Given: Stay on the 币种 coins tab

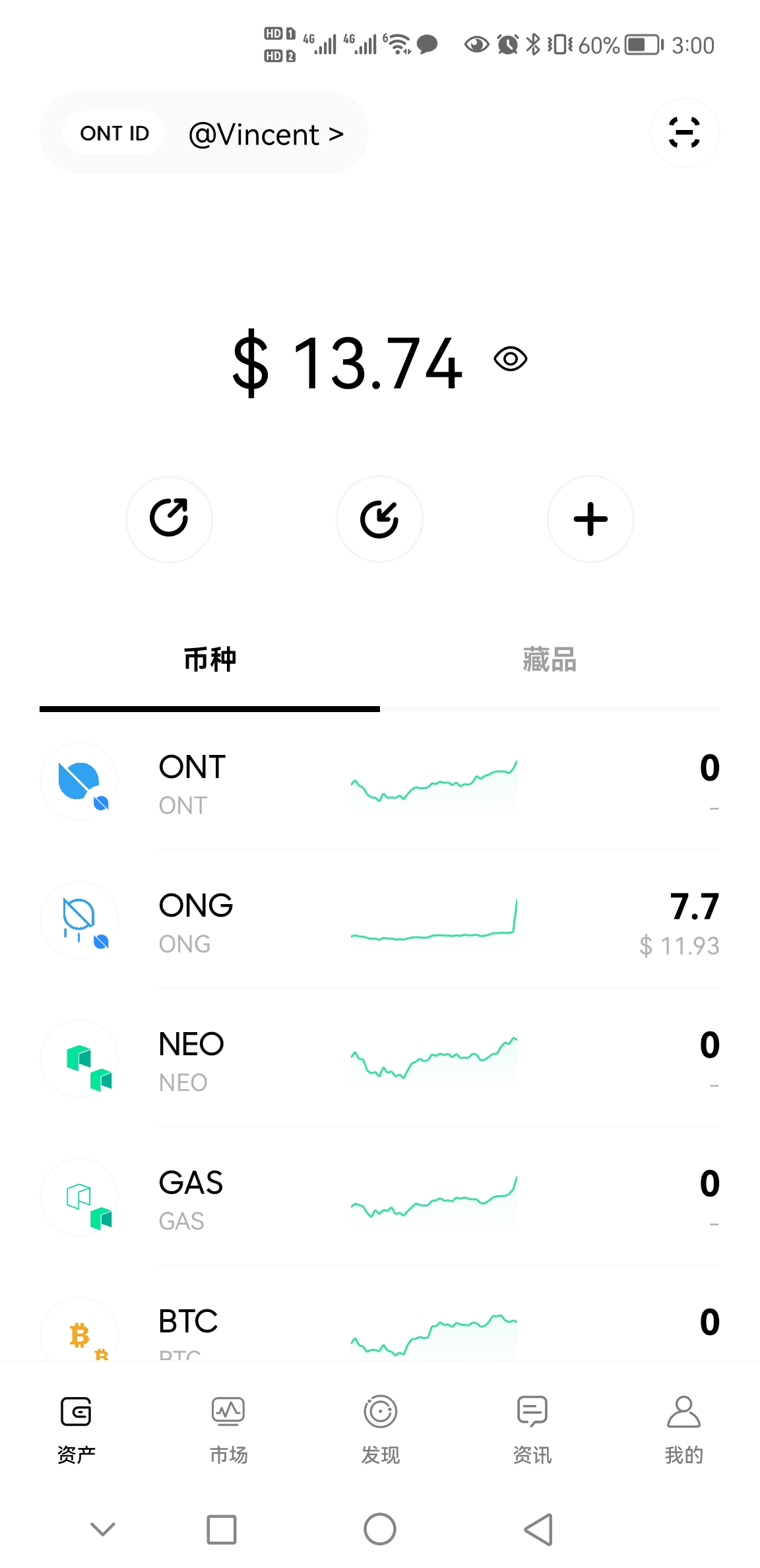Looking at the screenshot, I should coord(210,659).
